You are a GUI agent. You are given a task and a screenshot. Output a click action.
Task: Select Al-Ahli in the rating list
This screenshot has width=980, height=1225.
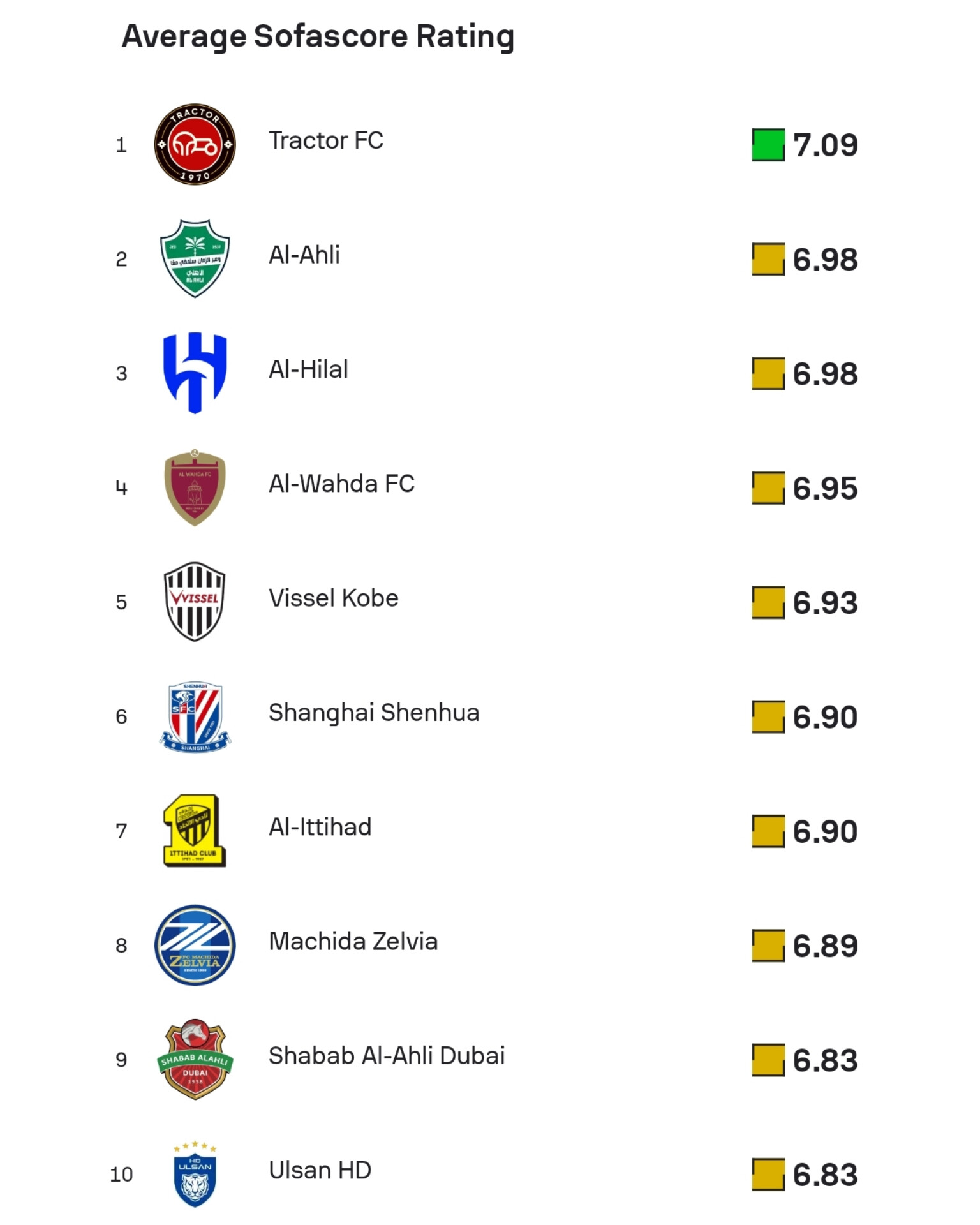304,255
